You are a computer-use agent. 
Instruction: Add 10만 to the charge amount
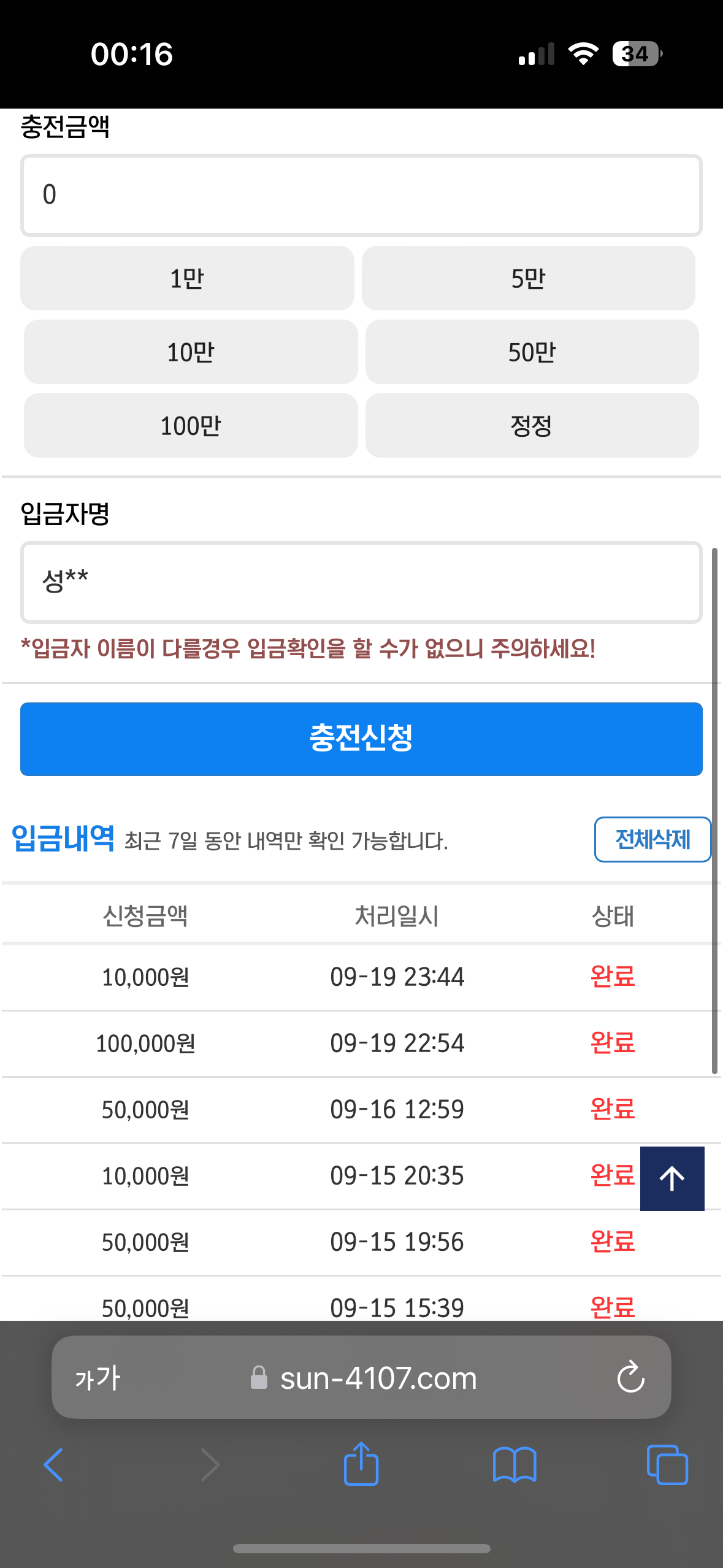click(x=191, y=352)
